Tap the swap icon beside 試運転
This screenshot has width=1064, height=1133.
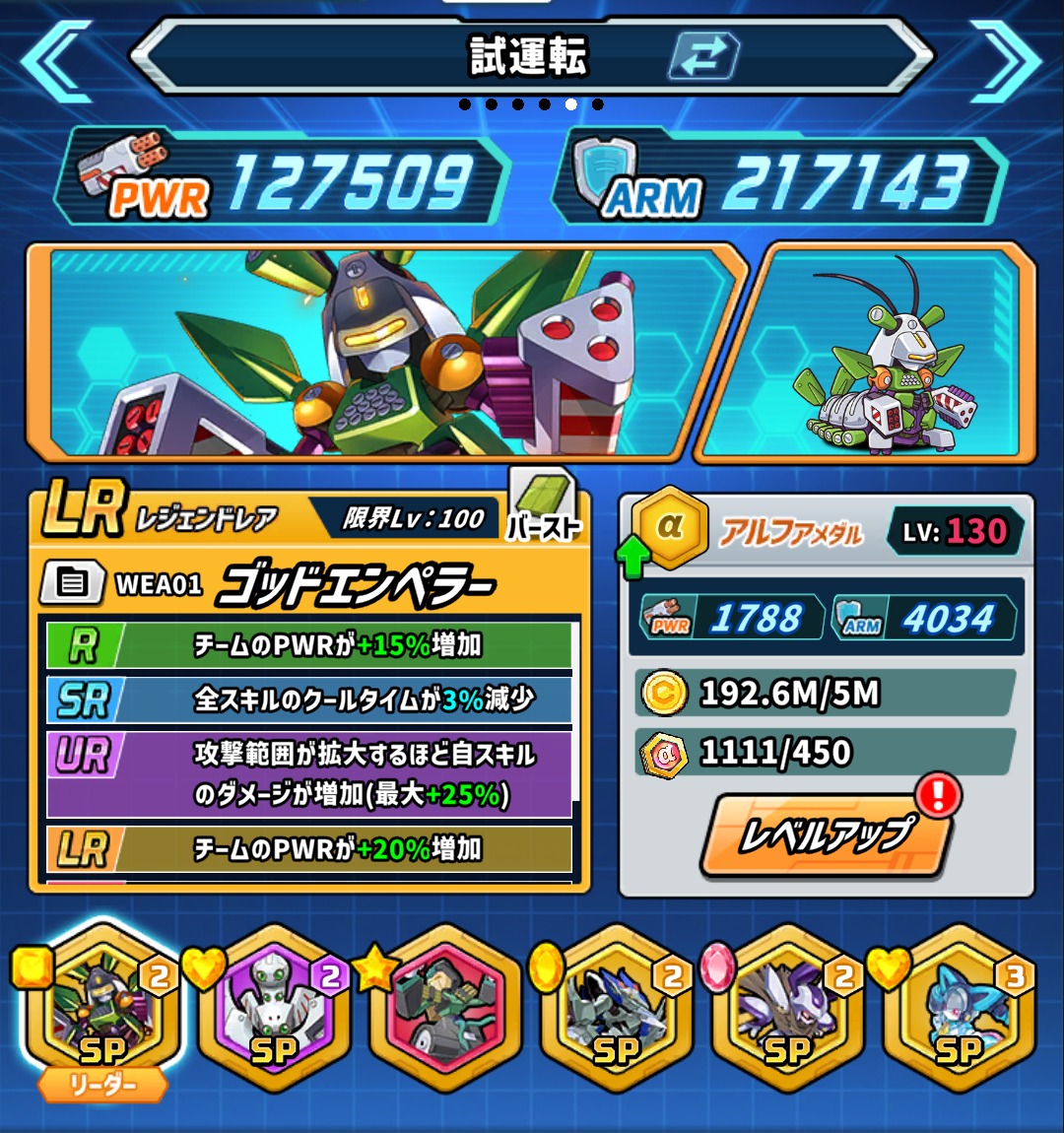[x=704, y=56]
